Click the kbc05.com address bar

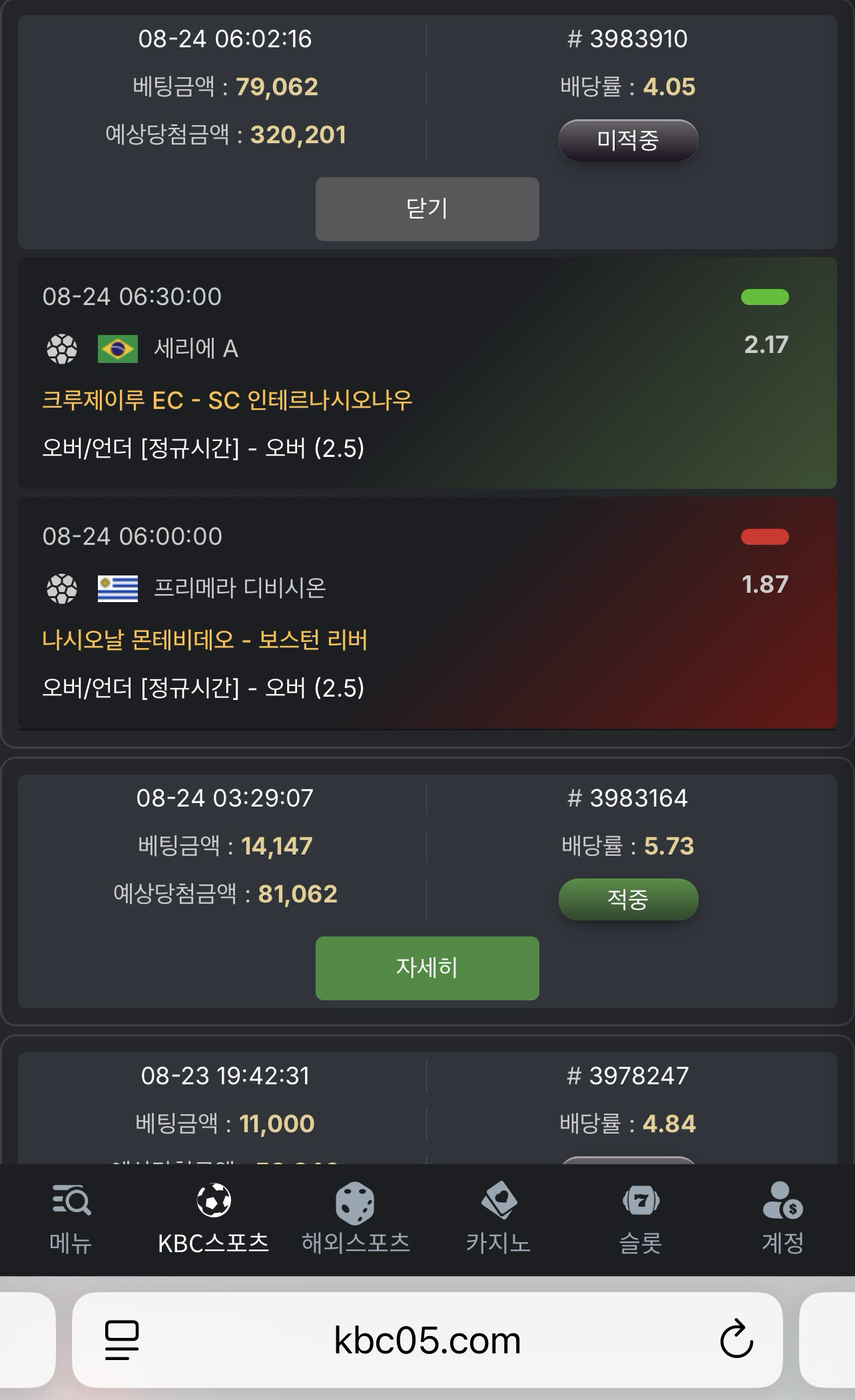tap(427, 1338)
